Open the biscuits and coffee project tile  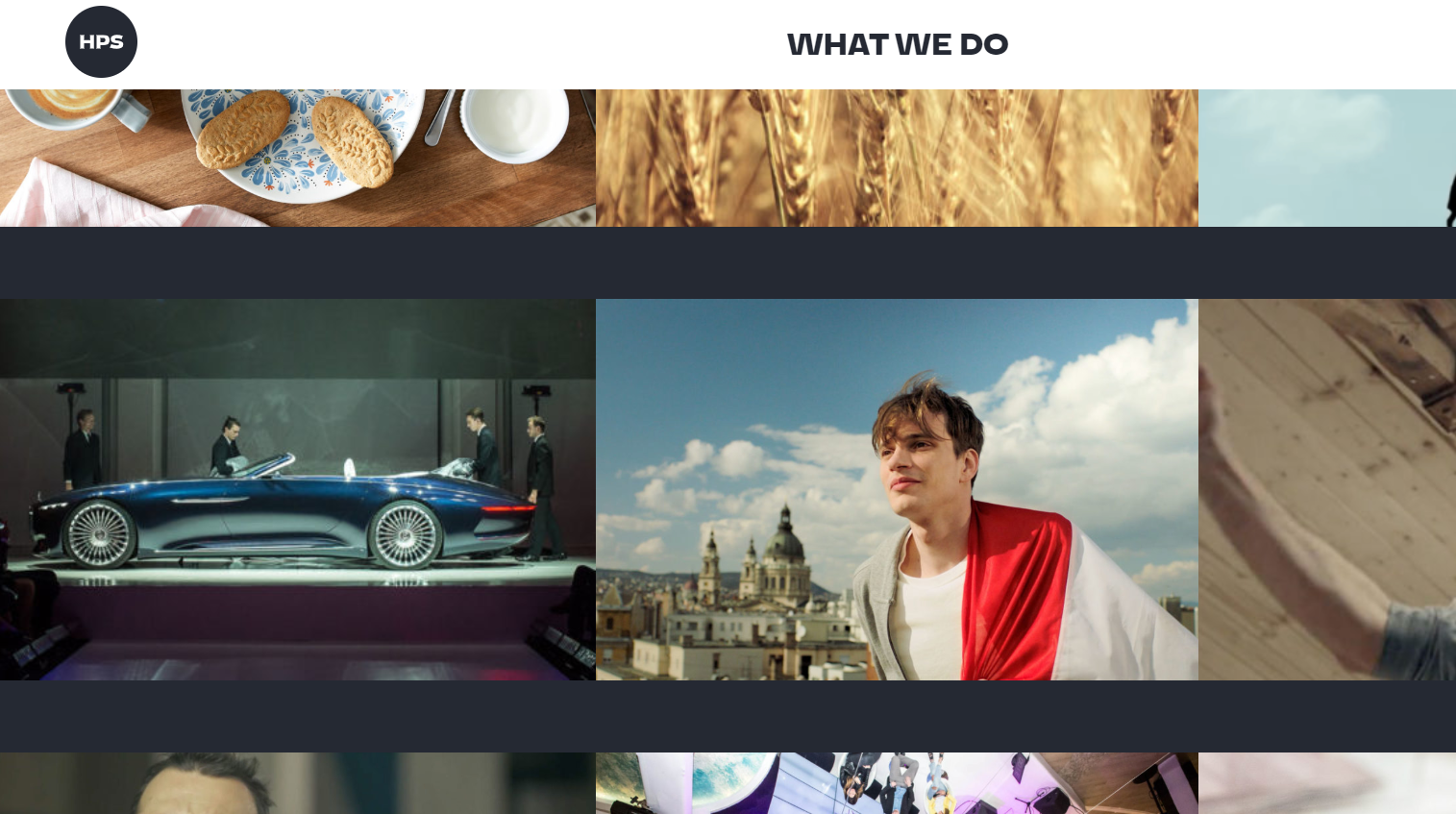297,158
